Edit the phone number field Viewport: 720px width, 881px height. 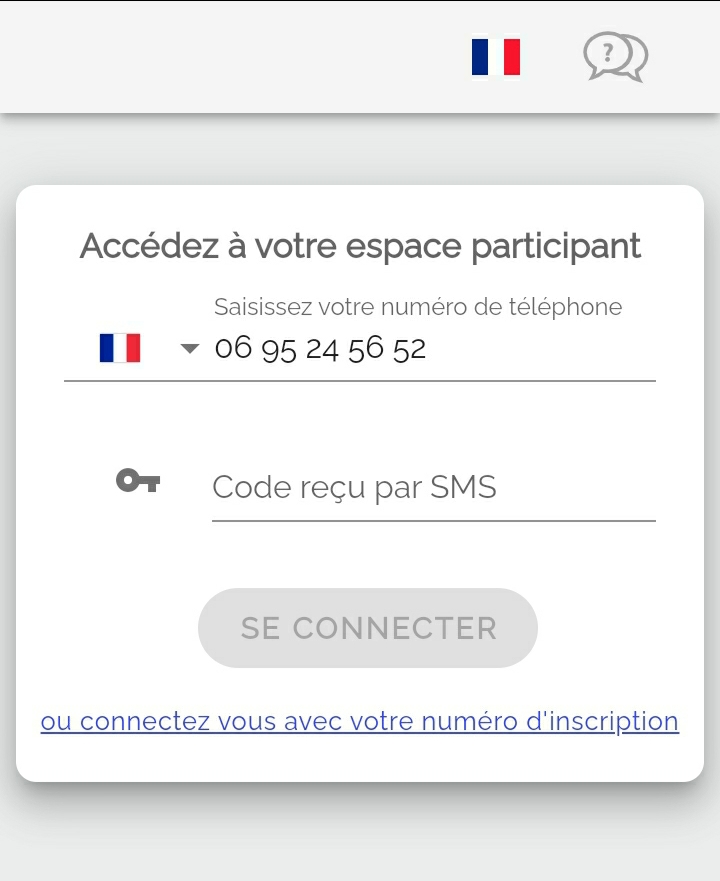point(432,348)
